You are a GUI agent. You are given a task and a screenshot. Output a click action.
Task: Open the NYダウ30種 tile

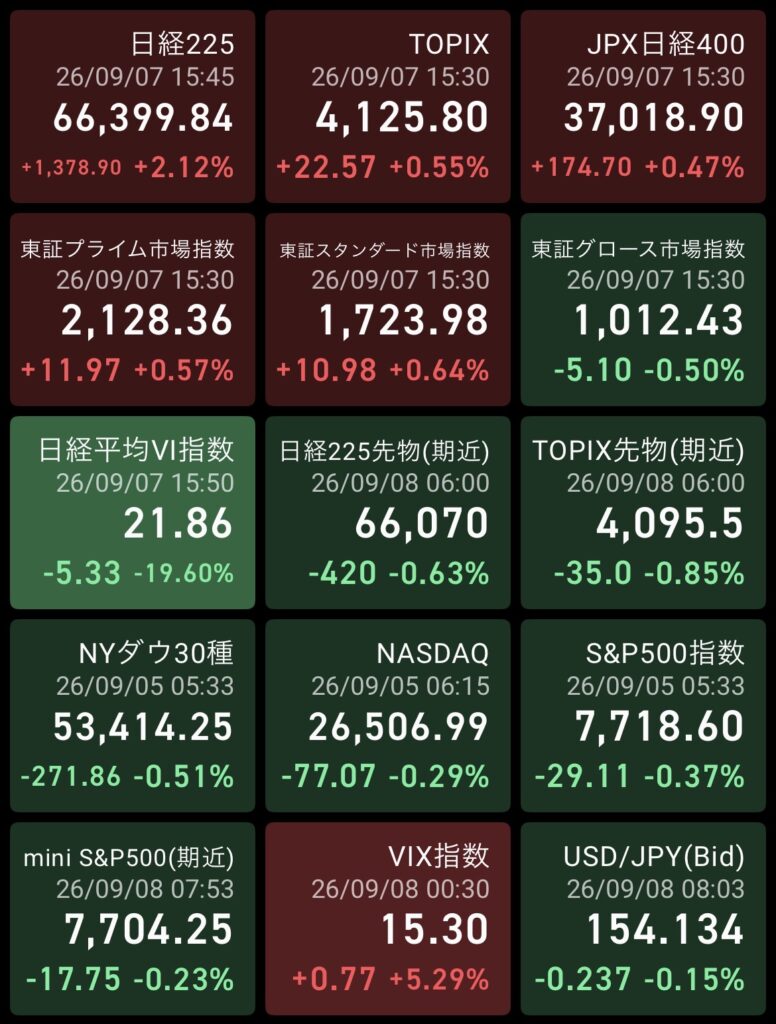coord(133,716)
